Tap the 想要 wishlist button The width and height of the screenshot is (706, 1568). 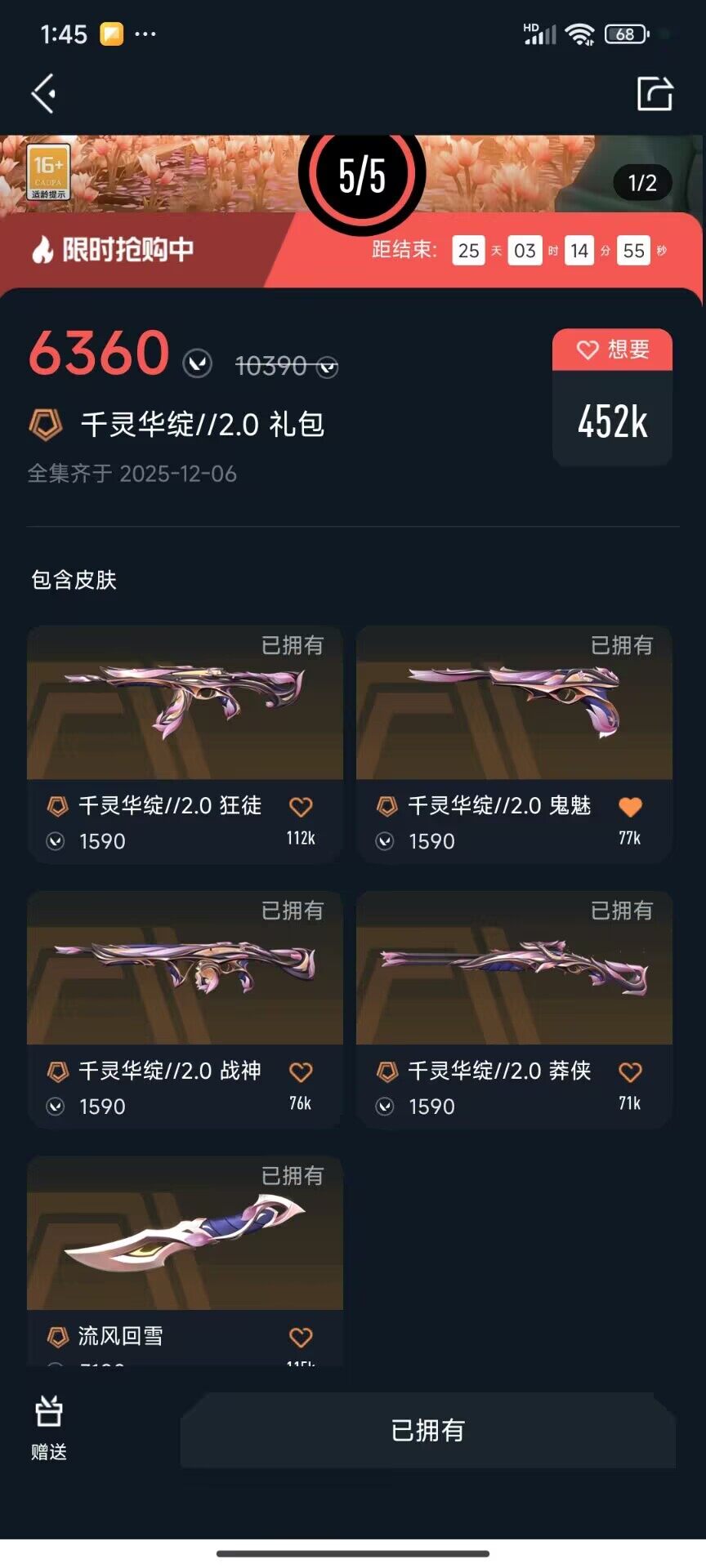click(x=612, y=350)
